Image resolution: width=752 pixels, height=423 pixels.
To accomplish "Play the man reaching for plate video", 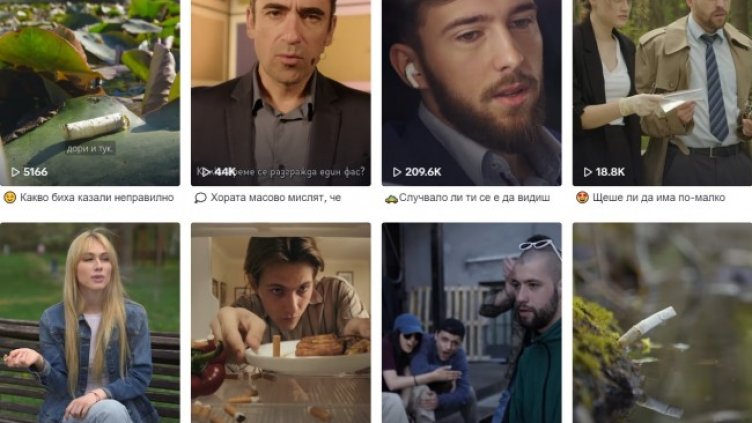I will tap(280, 322).
